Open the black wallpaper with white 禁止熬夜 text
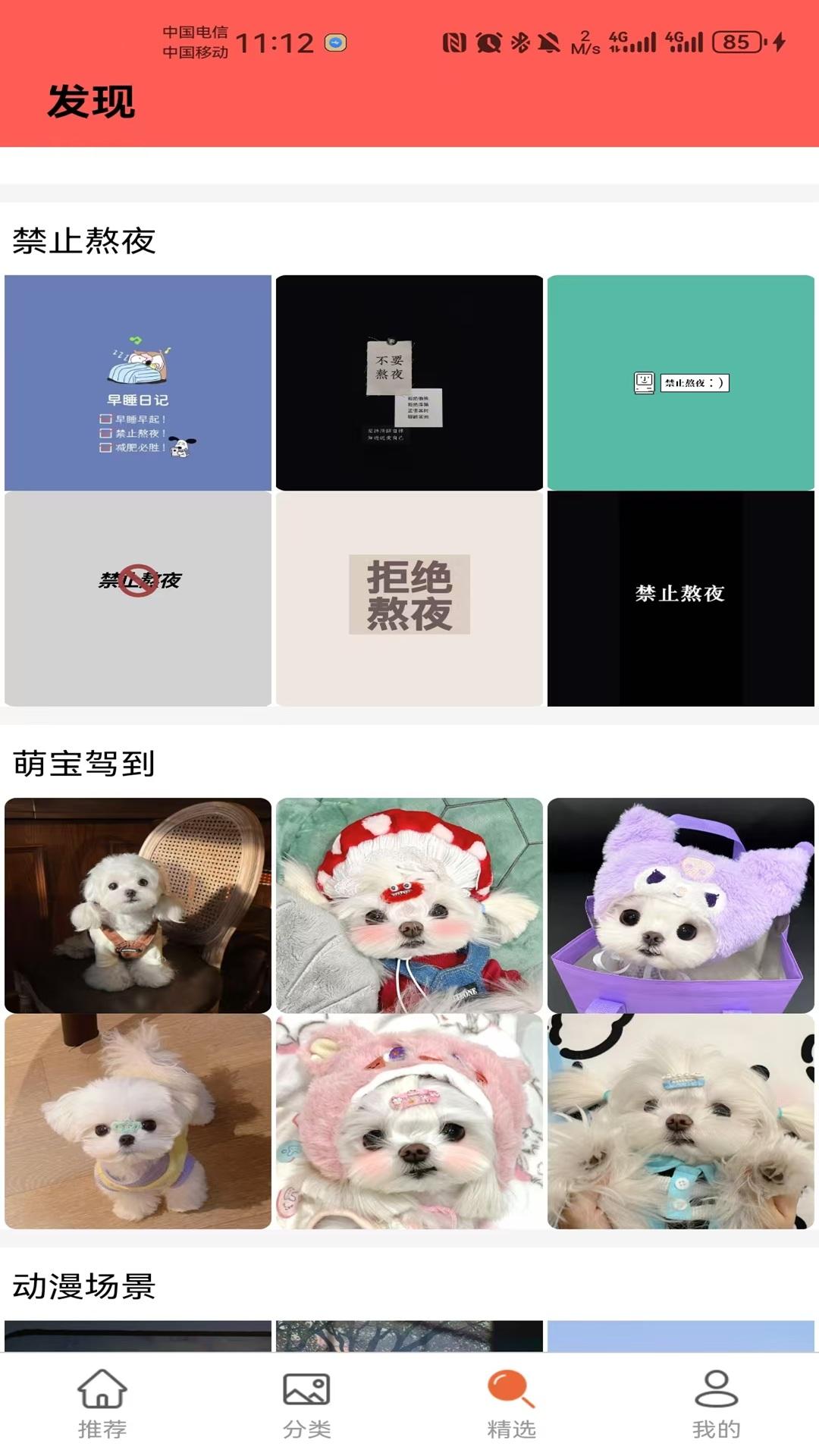 pos(681,599)
